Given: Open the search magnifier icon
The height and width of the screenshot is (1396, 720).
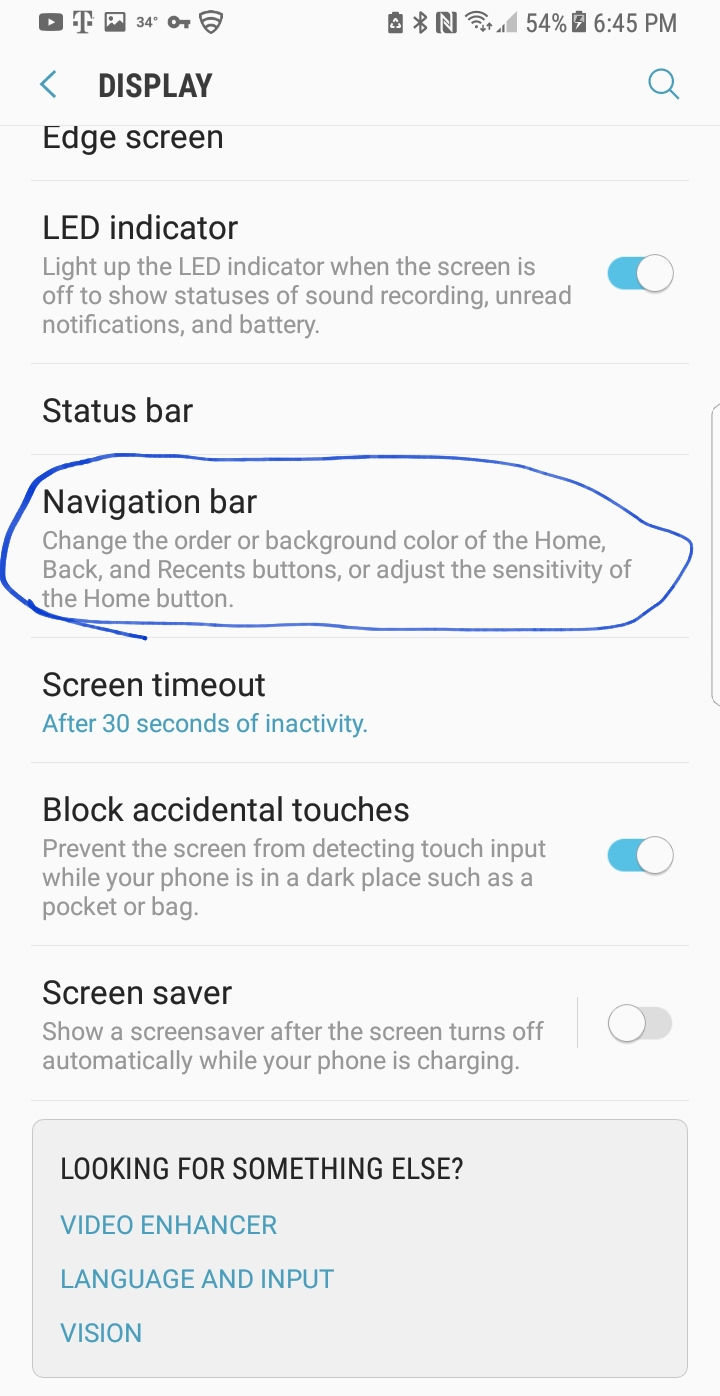Looking at the screenshot, I should click(x=664, y=85).
